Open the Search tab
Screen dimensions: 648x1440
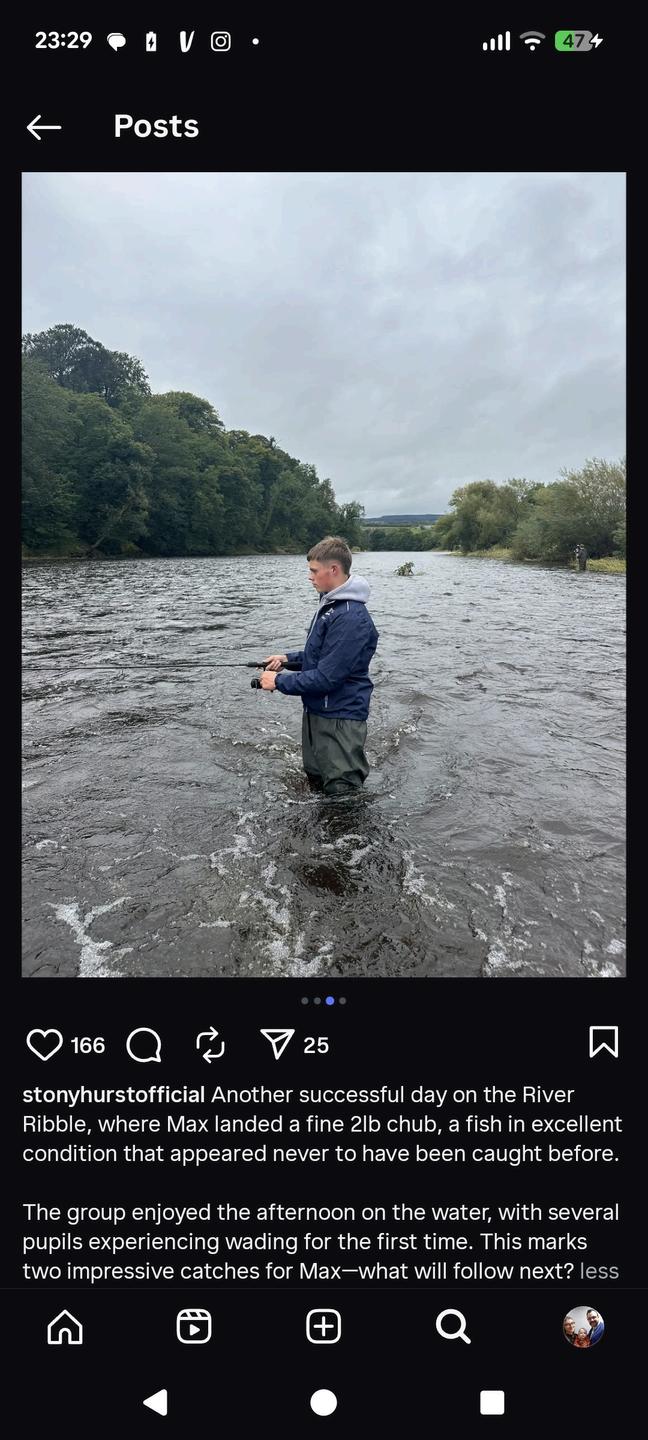[453, 1327]
